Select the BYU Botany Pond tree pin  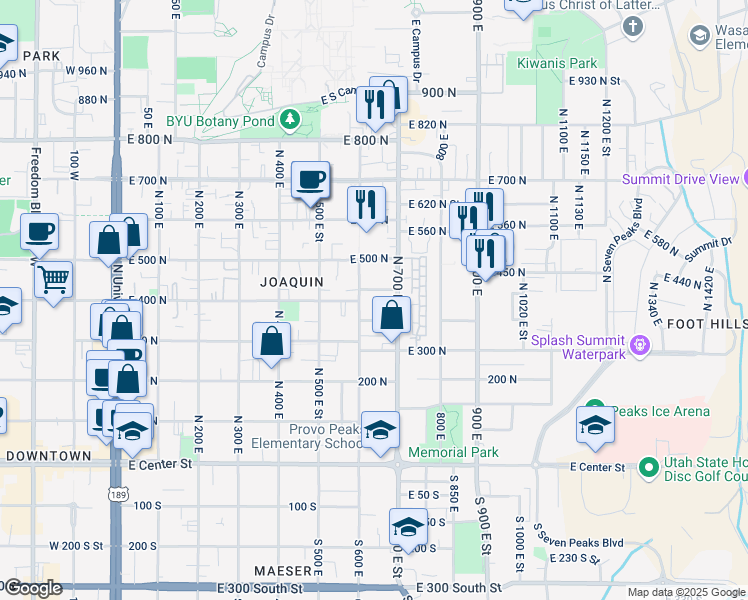pyautogui.click(x=290, y=120)
